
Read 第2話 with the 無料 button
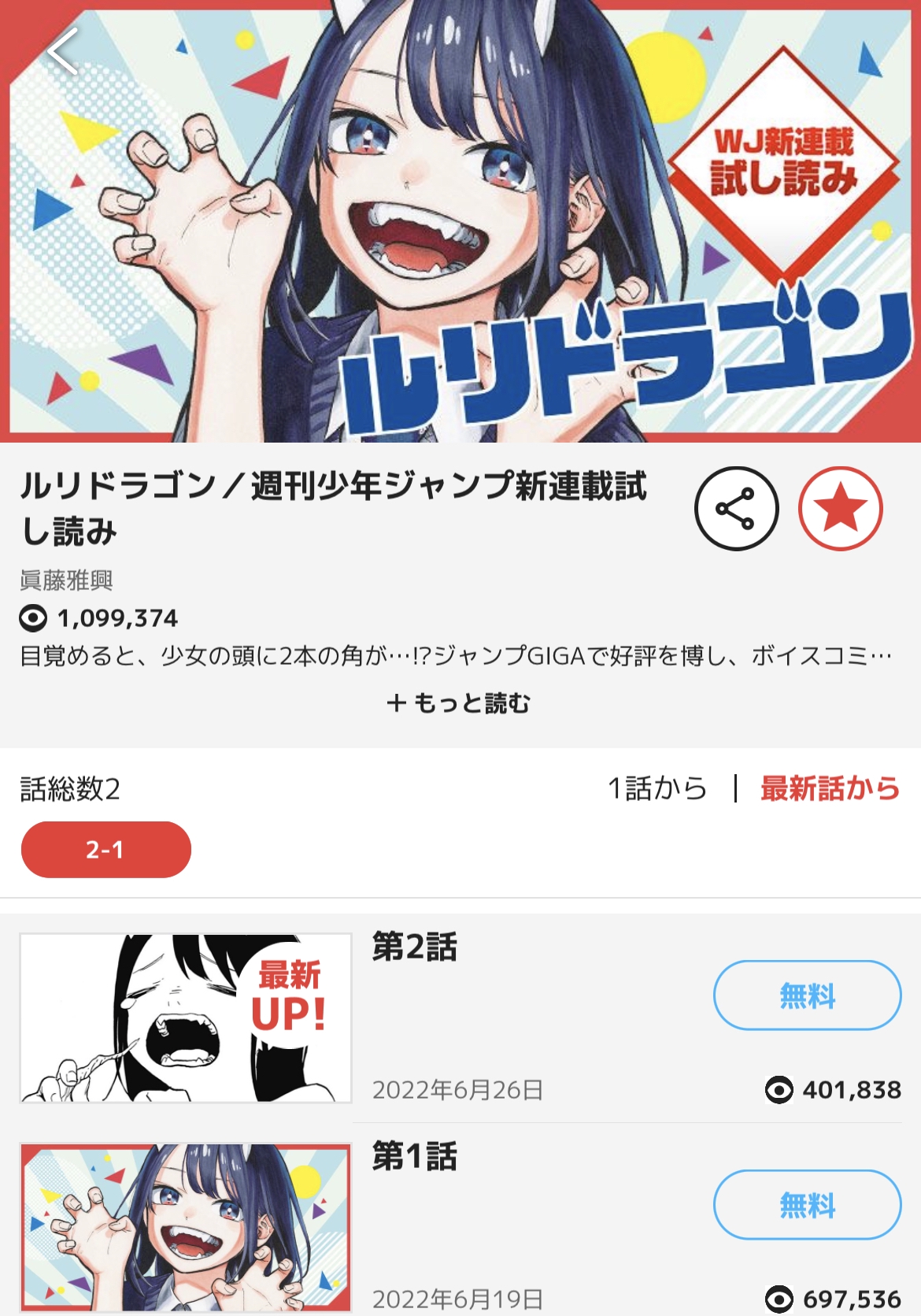(x=807, y=995)
